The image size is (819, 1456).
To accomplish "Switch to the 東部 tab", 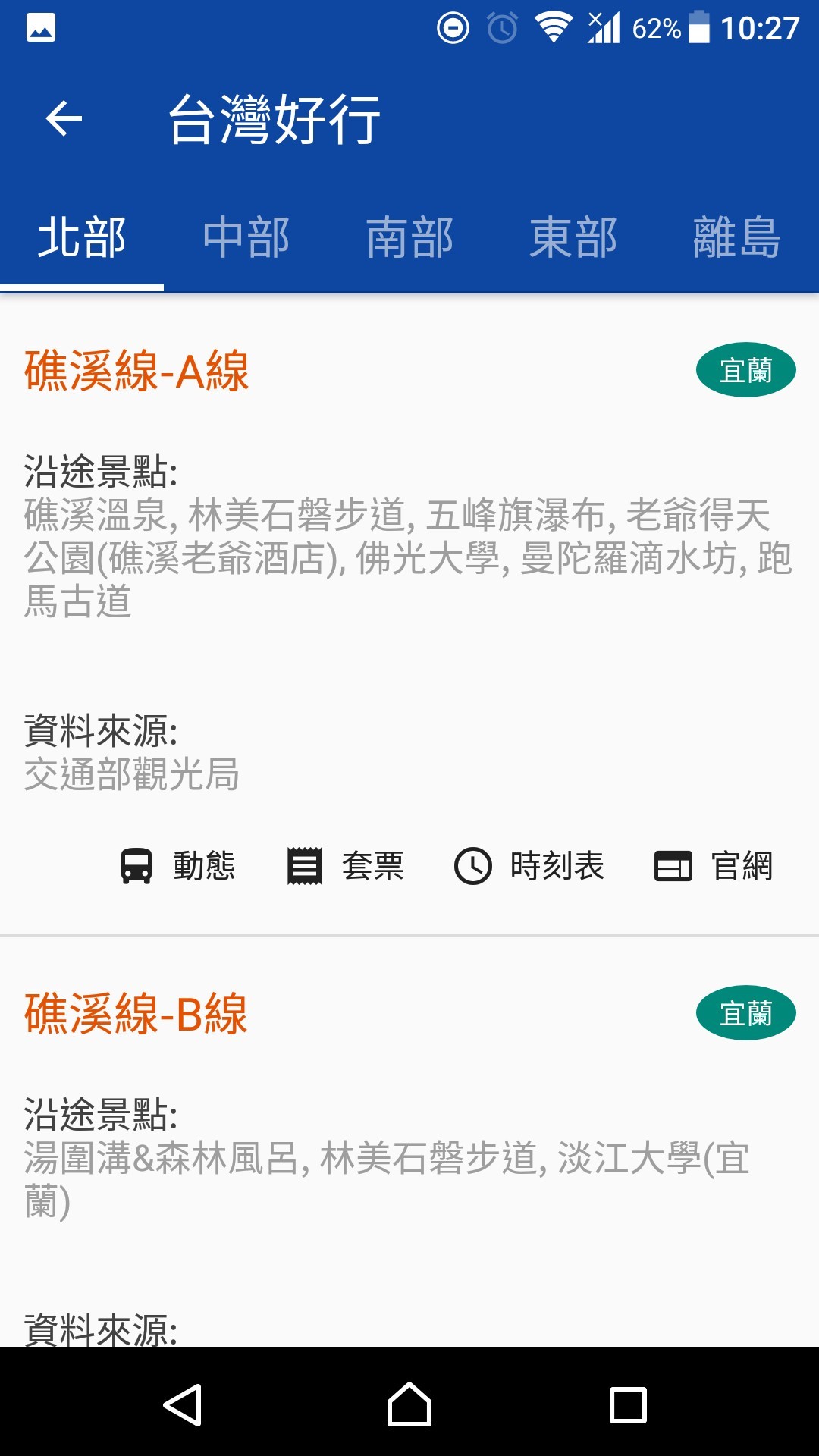I will pyautogui.click(x=573, y=238).
